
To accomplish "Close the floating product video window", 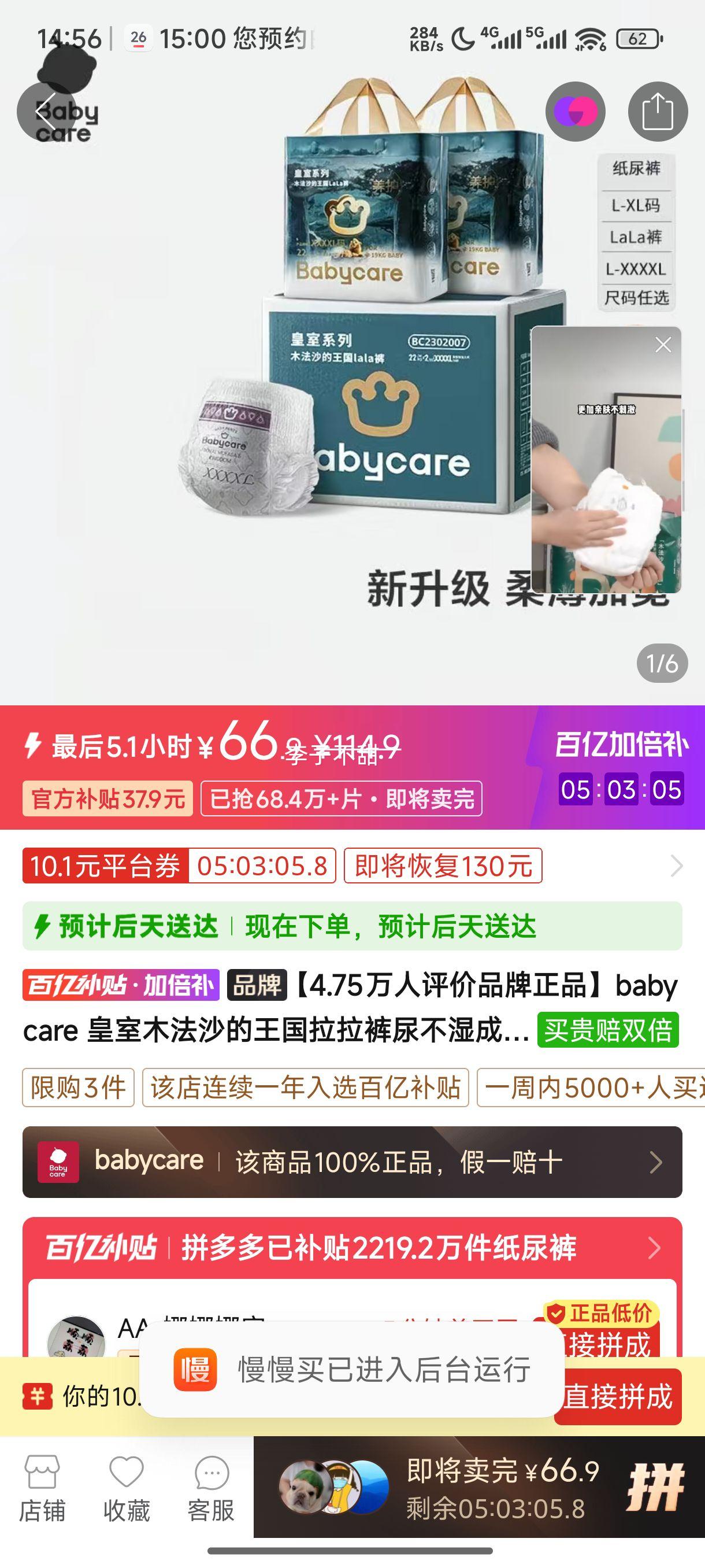I will (x=663, y=344).
